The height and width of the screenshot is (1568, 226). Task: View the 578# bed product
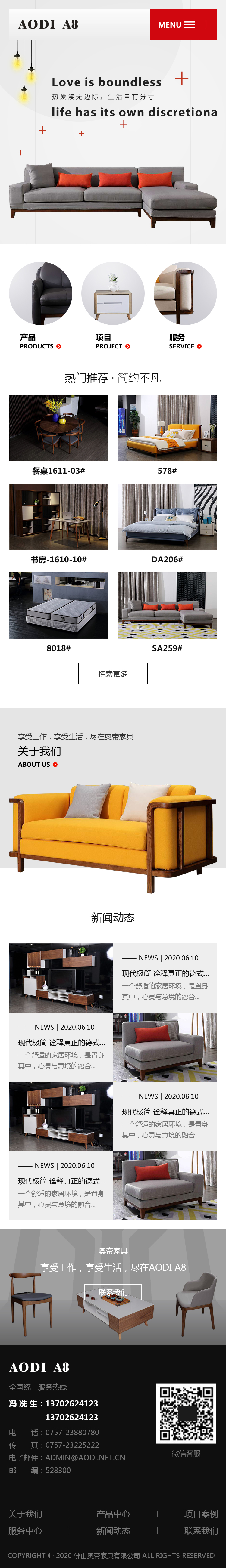(167, 428)
